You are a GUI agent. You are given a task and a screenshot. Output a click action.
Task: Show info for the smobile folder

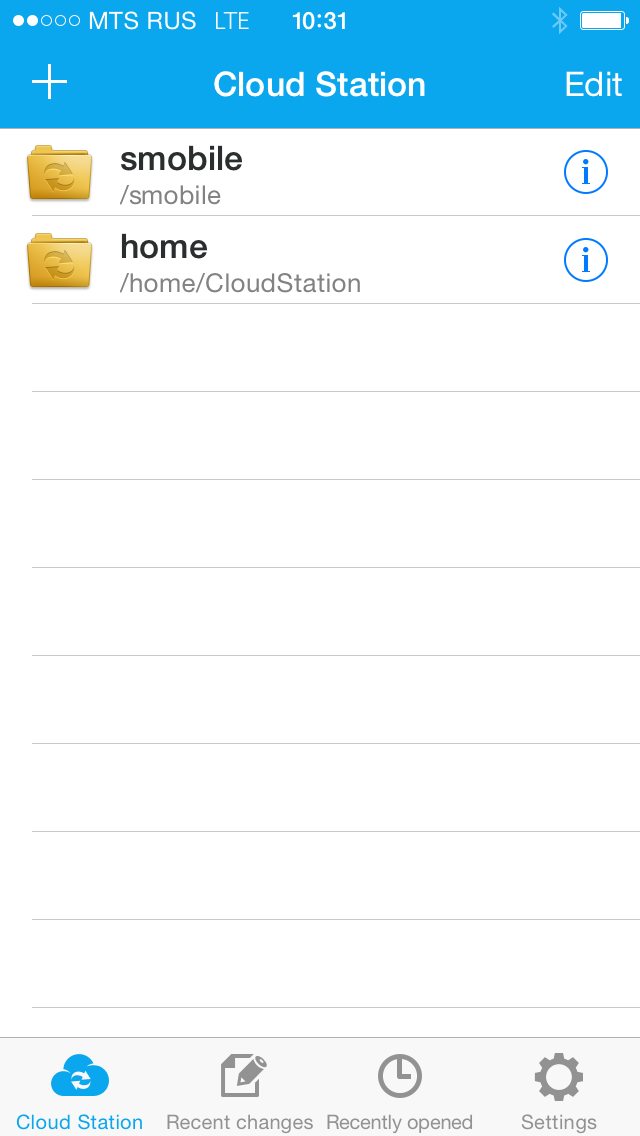(x=586, y=173)
